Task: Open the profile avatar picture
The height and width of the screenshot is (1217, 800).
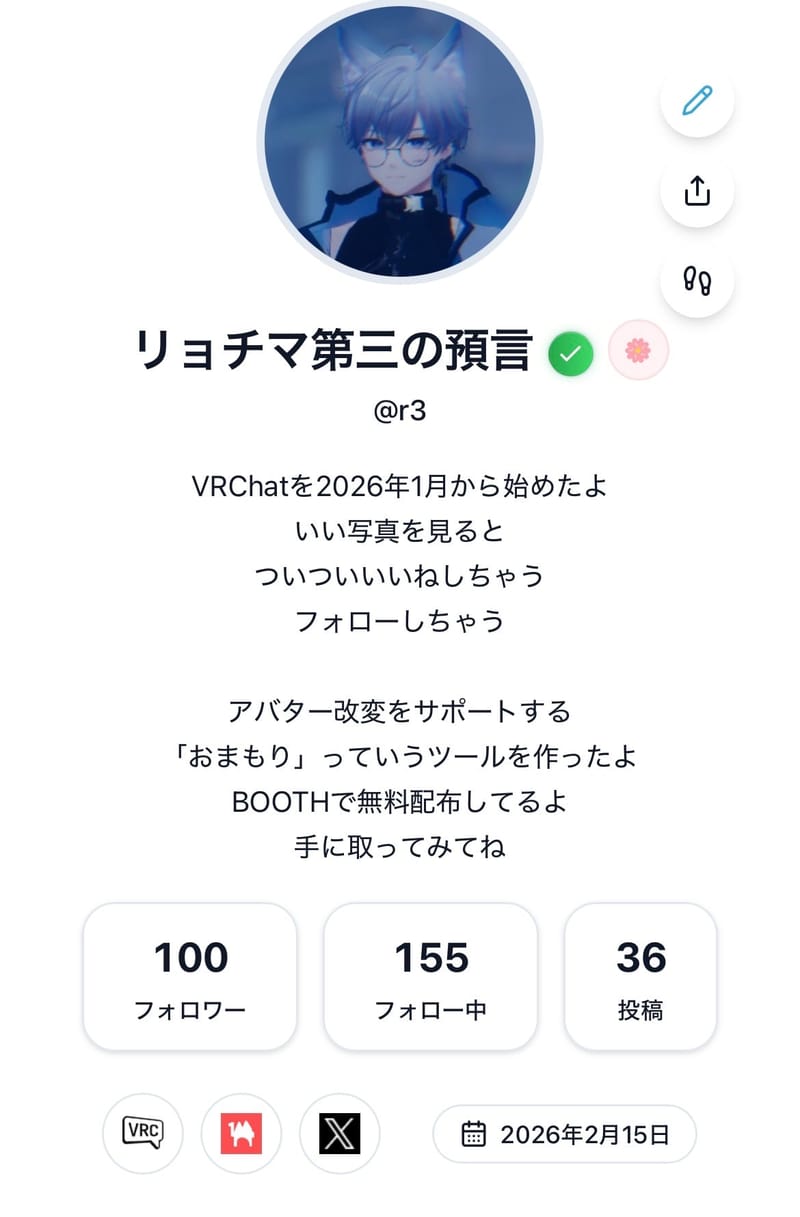Action: tap(400, 141)
